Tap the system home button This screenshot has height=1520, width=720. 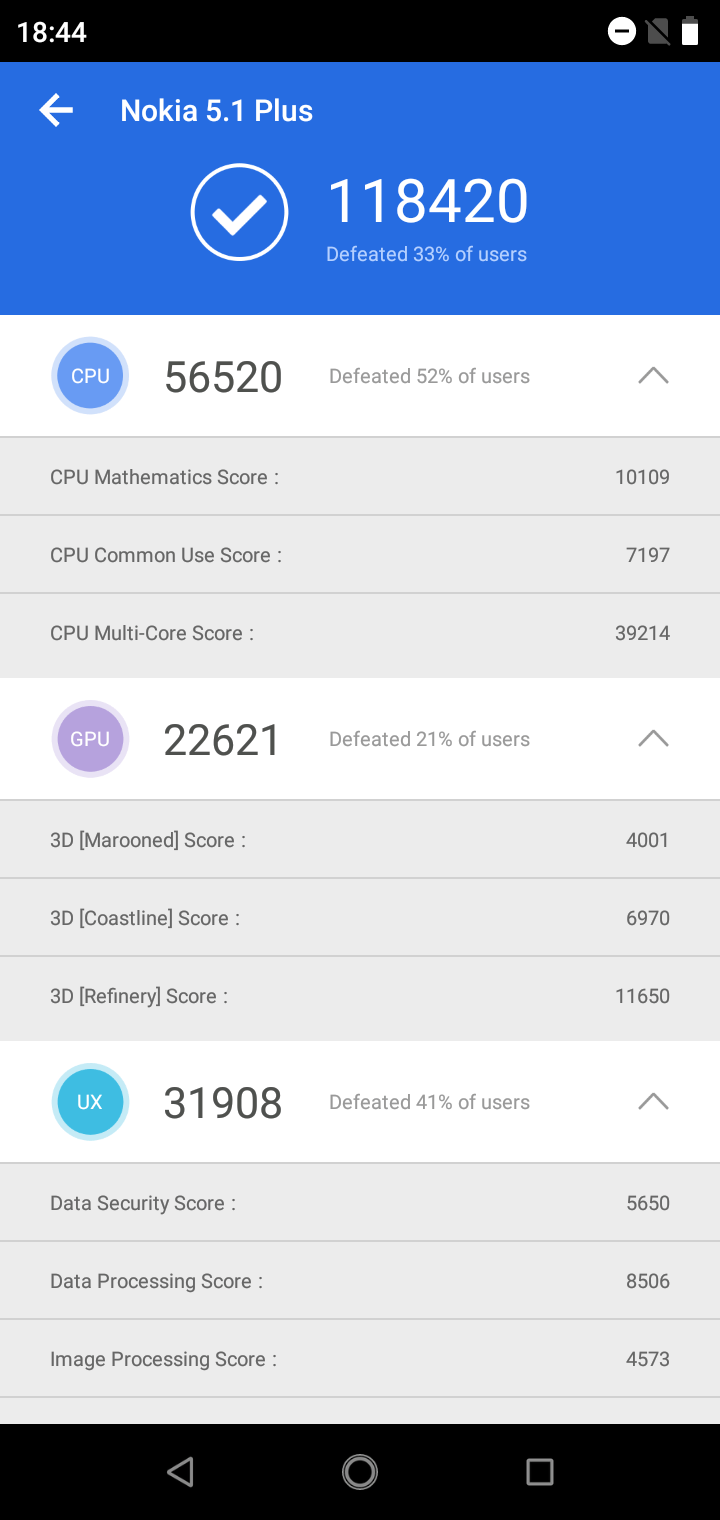(360, 1471)
